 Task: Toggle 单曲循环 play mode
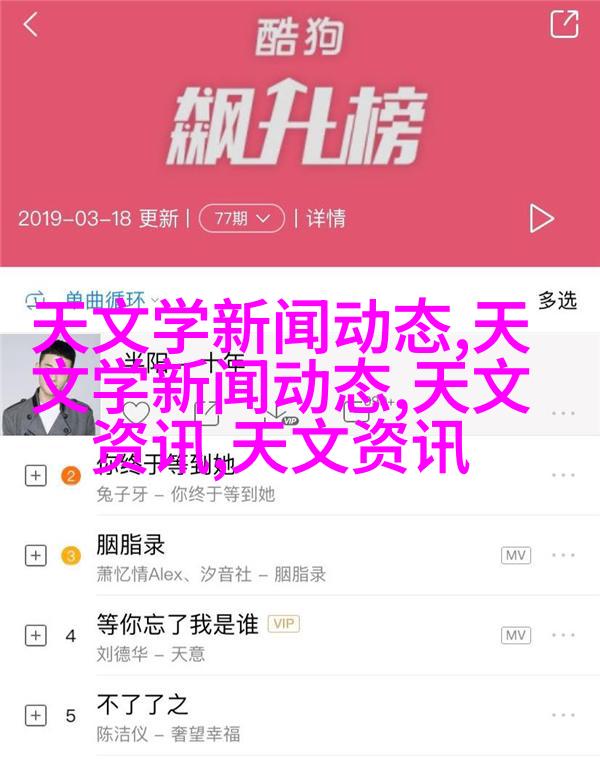click(x=90, y=299)
